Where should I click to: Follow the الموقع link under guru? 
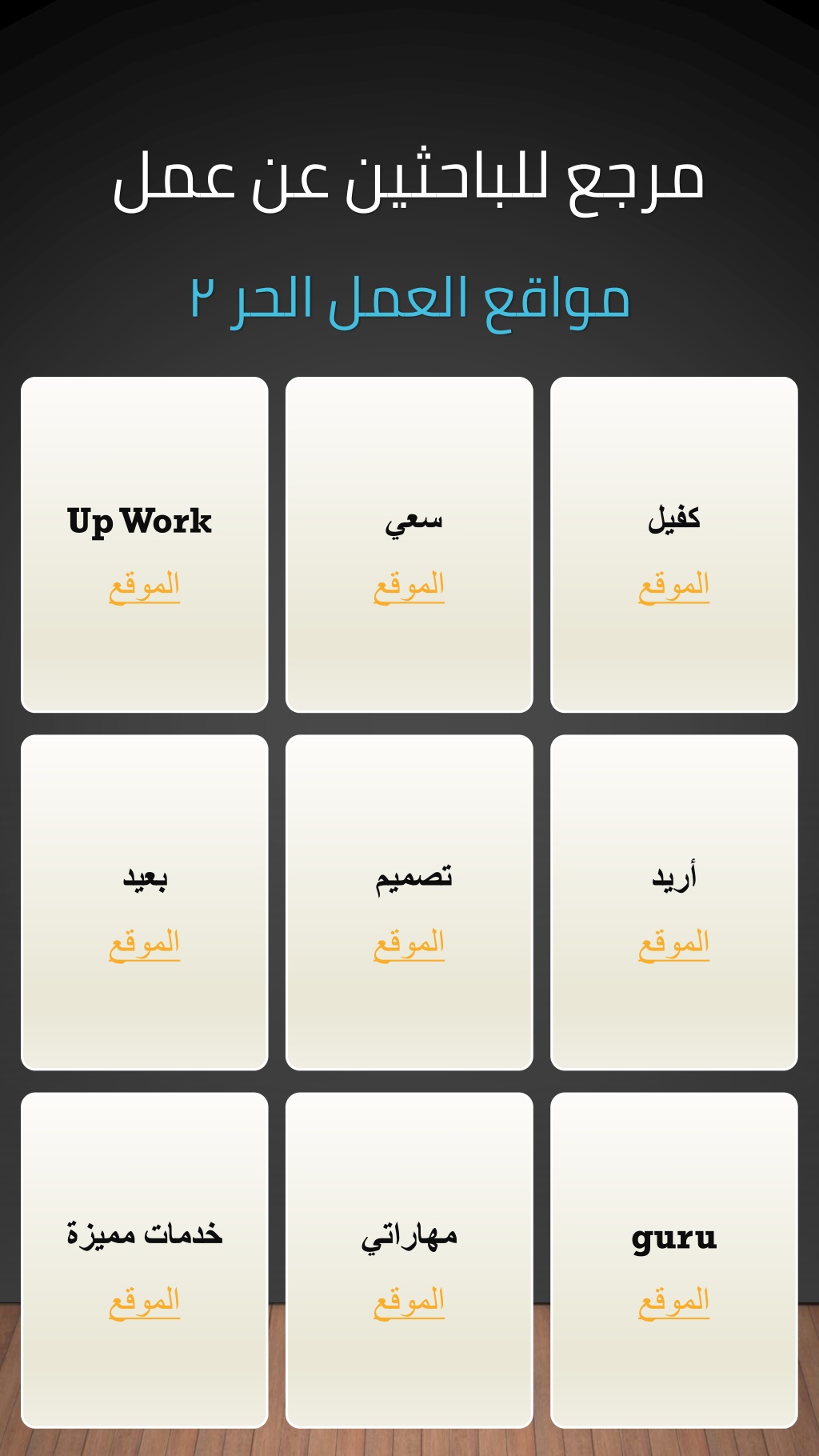[673, 1302]
